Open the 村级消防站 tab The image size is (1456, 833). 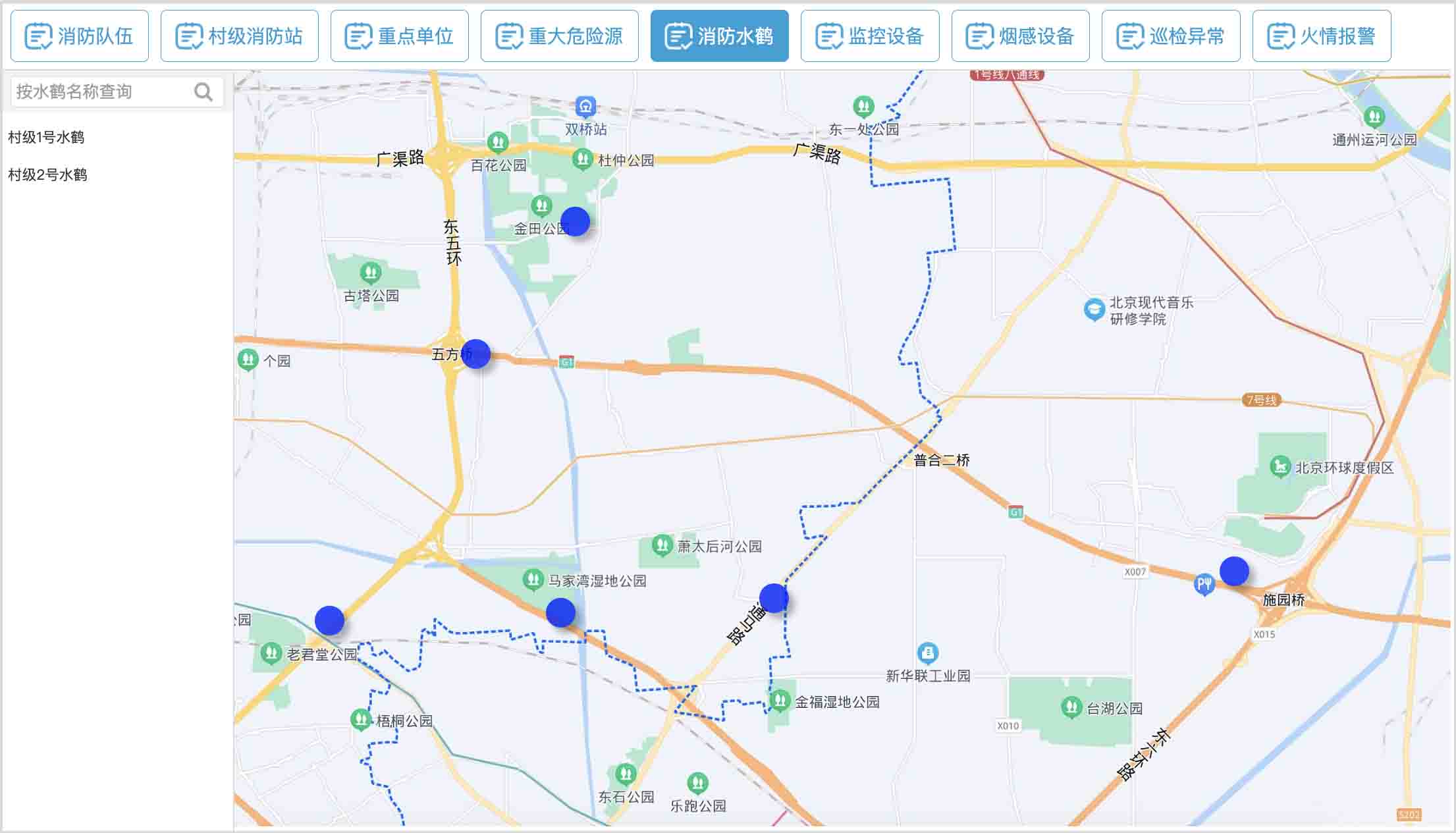(x=239, y=36)
